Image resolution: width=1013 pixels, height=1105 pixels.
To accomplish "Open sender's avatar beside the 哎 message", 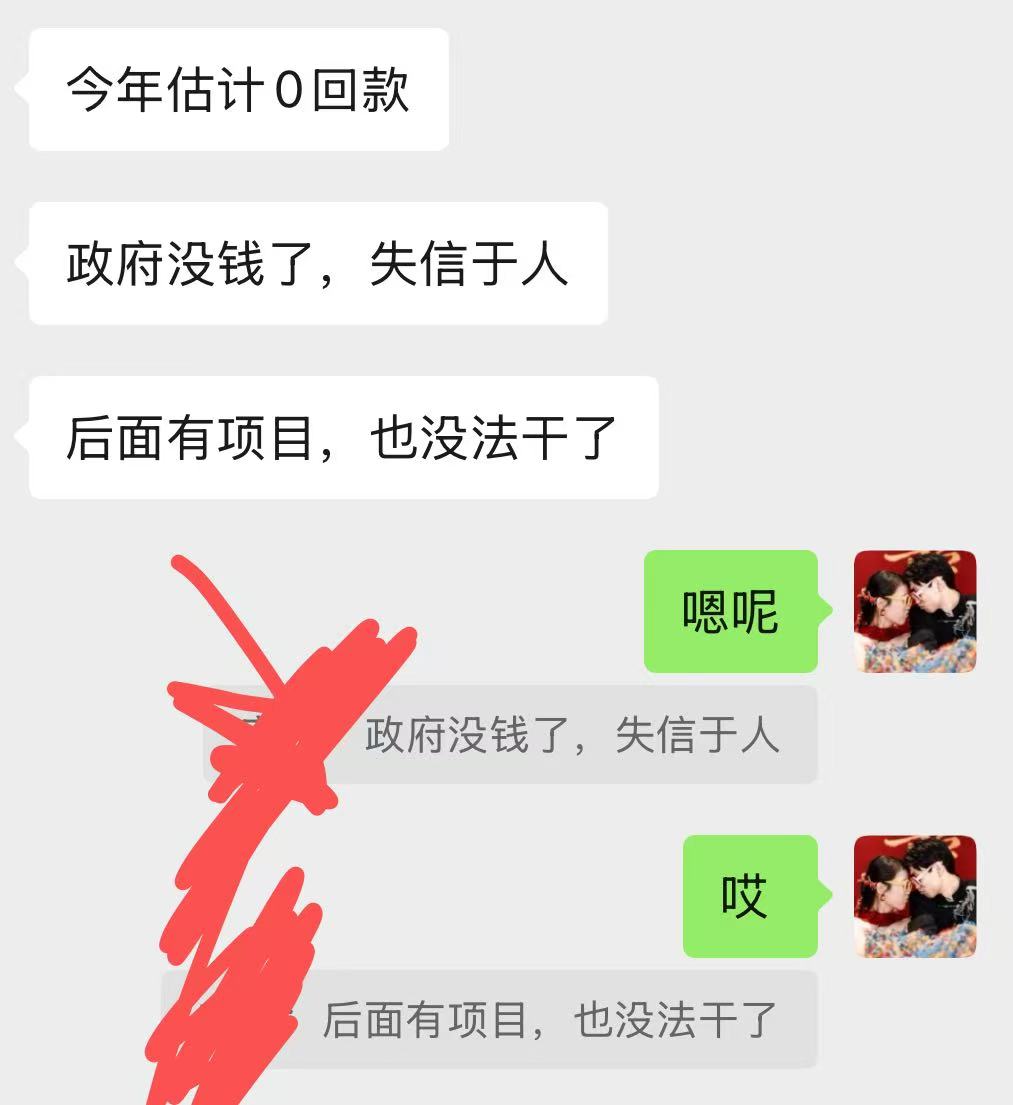I will point(914,896).
